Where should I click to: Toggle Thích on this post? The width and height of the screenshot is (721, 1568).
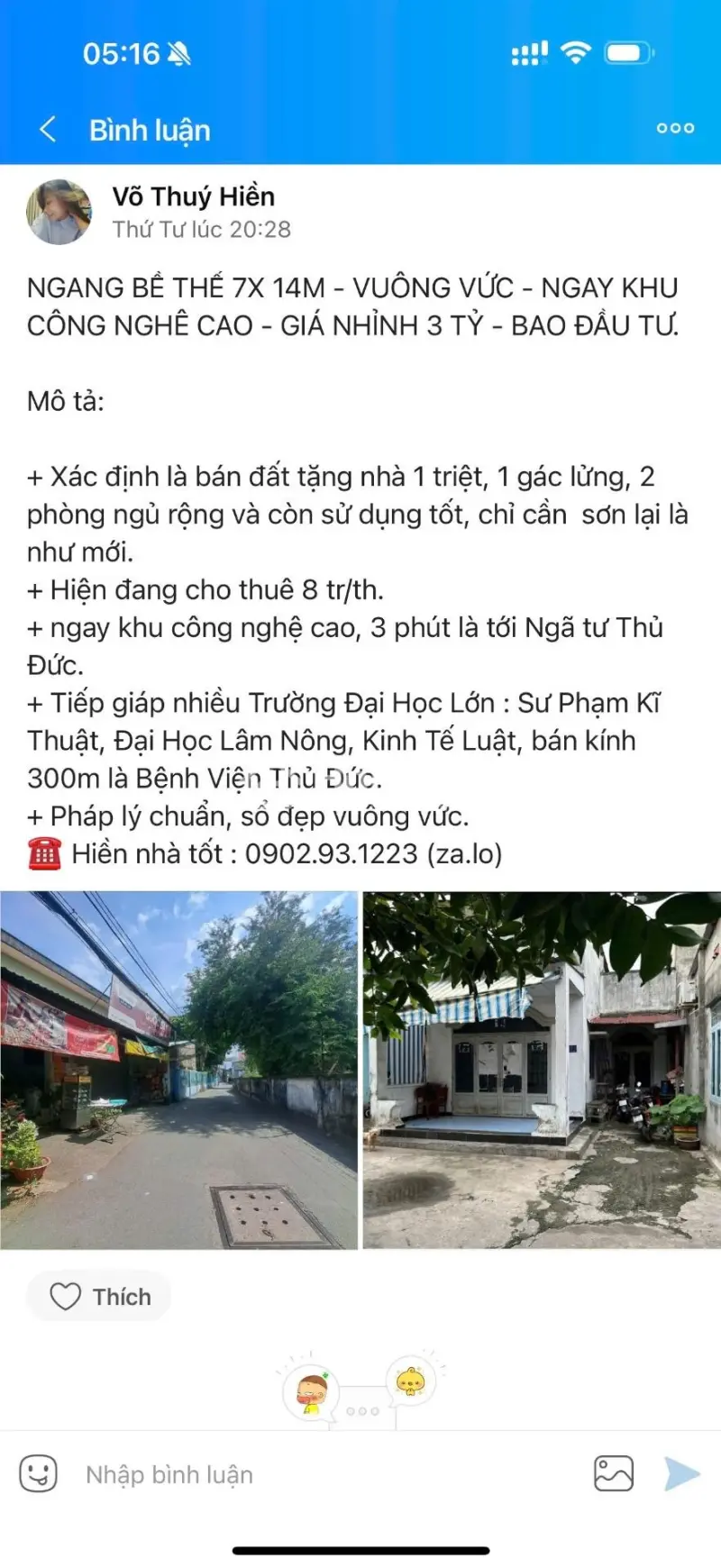coord(99,1296)
